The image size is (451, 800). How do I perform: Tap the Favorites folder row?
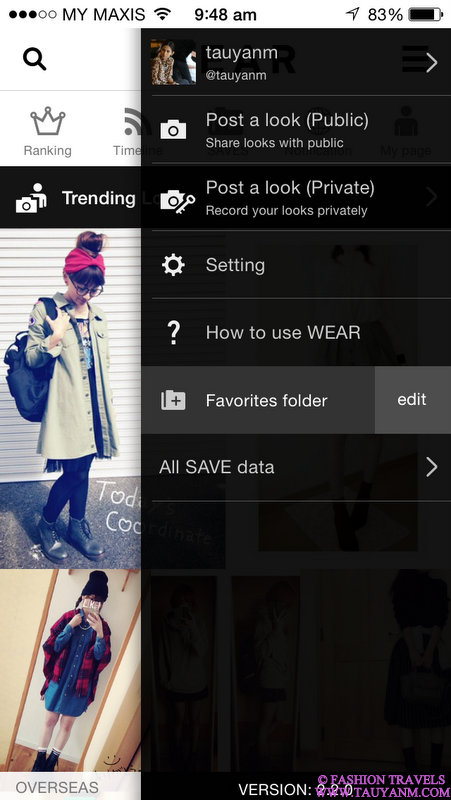[258, 400]
